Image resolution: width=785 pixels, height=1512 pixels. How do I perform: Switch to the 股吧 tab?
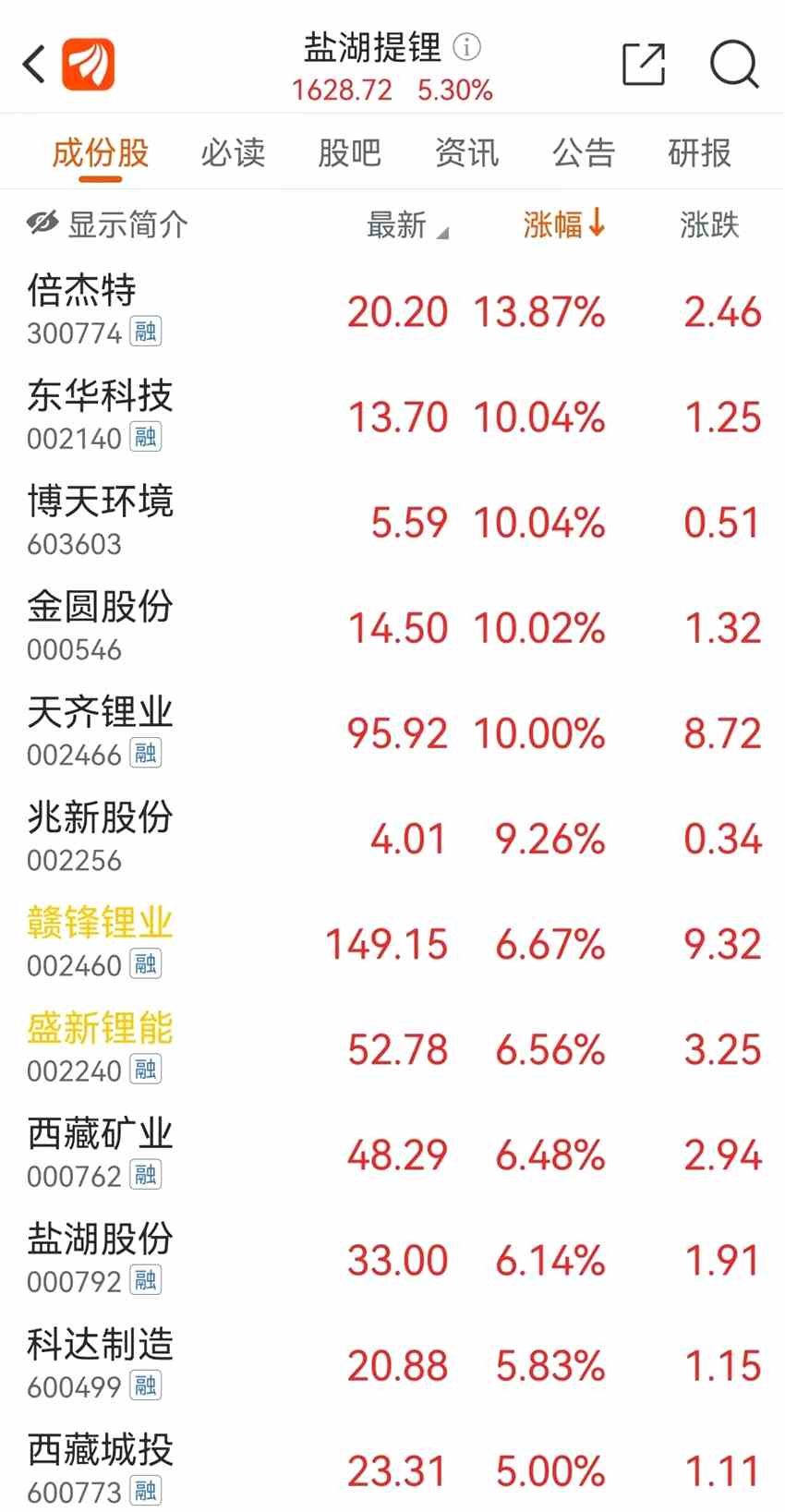[x=349, y=152]
